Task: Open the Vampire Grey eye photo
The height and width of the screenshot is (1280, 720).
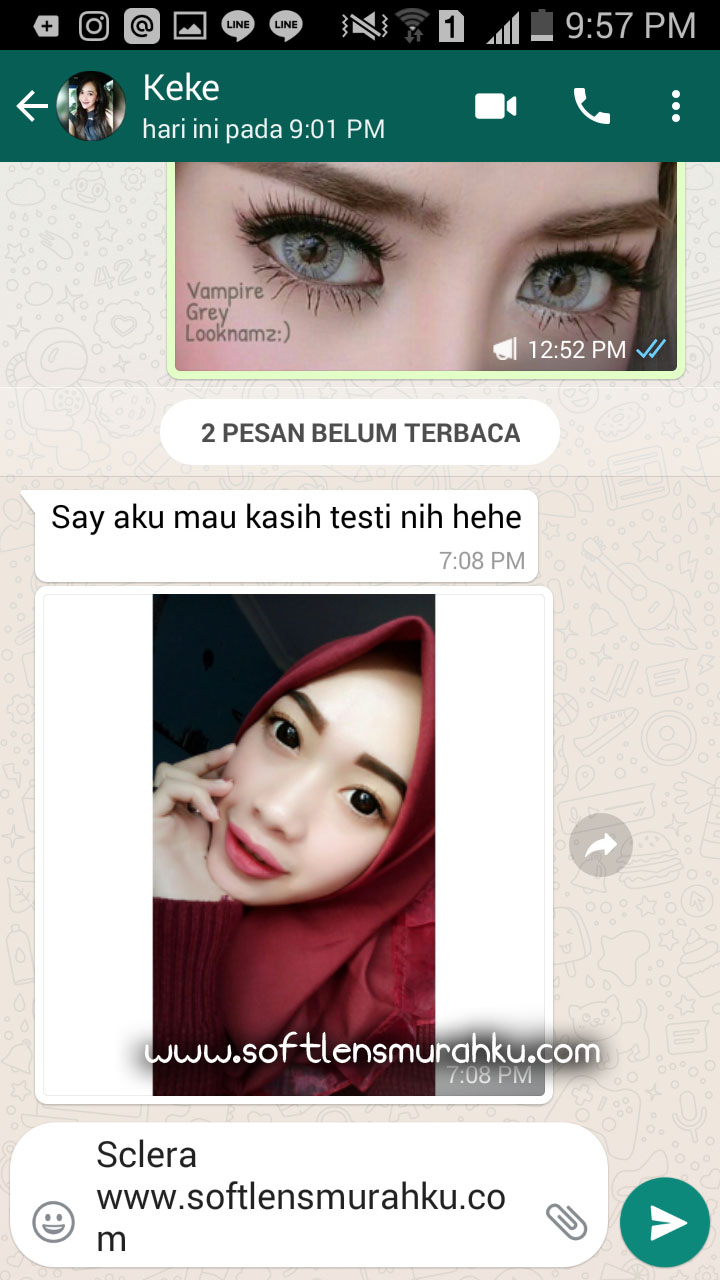Action: (x=426, y=265)
